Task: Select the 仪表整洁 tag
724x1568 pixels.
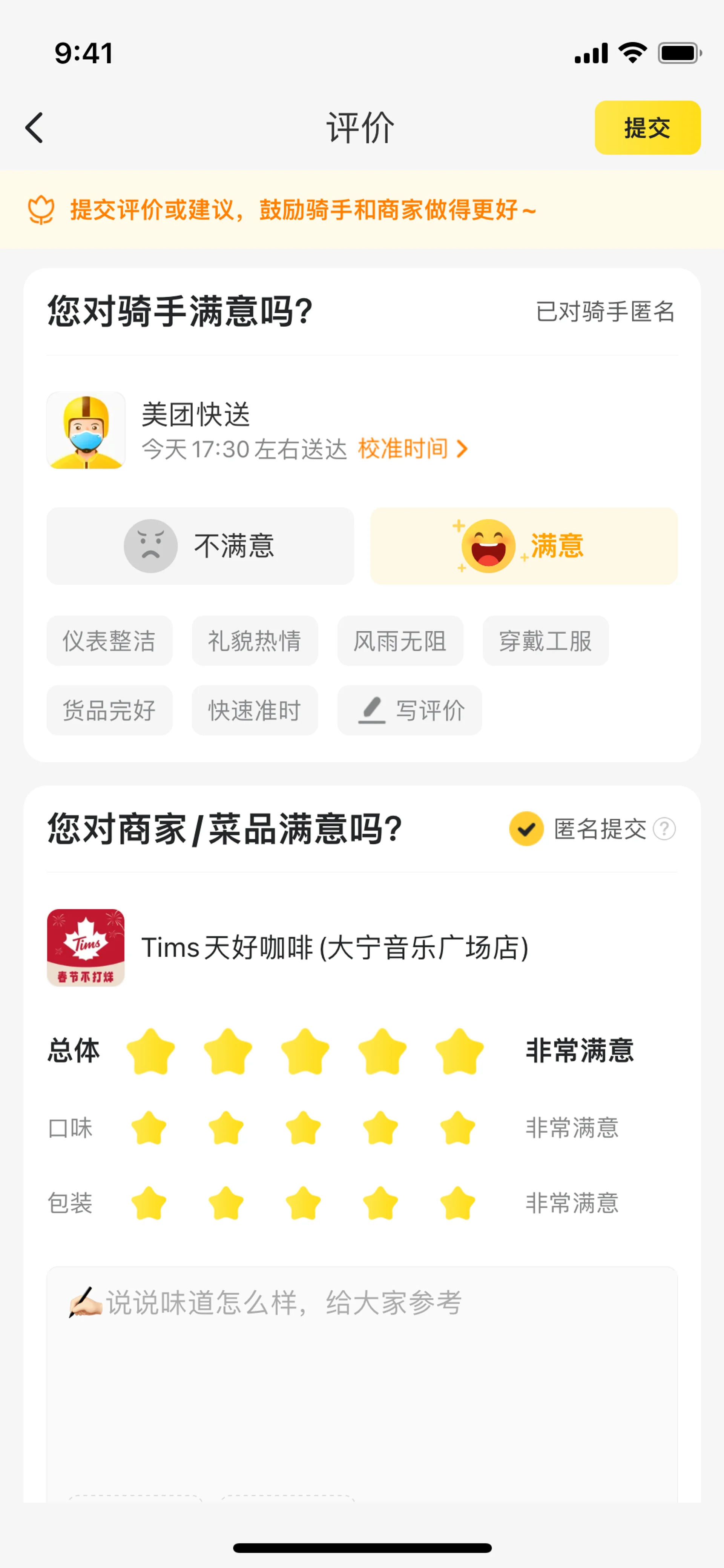Action: (x=109, y=641)
